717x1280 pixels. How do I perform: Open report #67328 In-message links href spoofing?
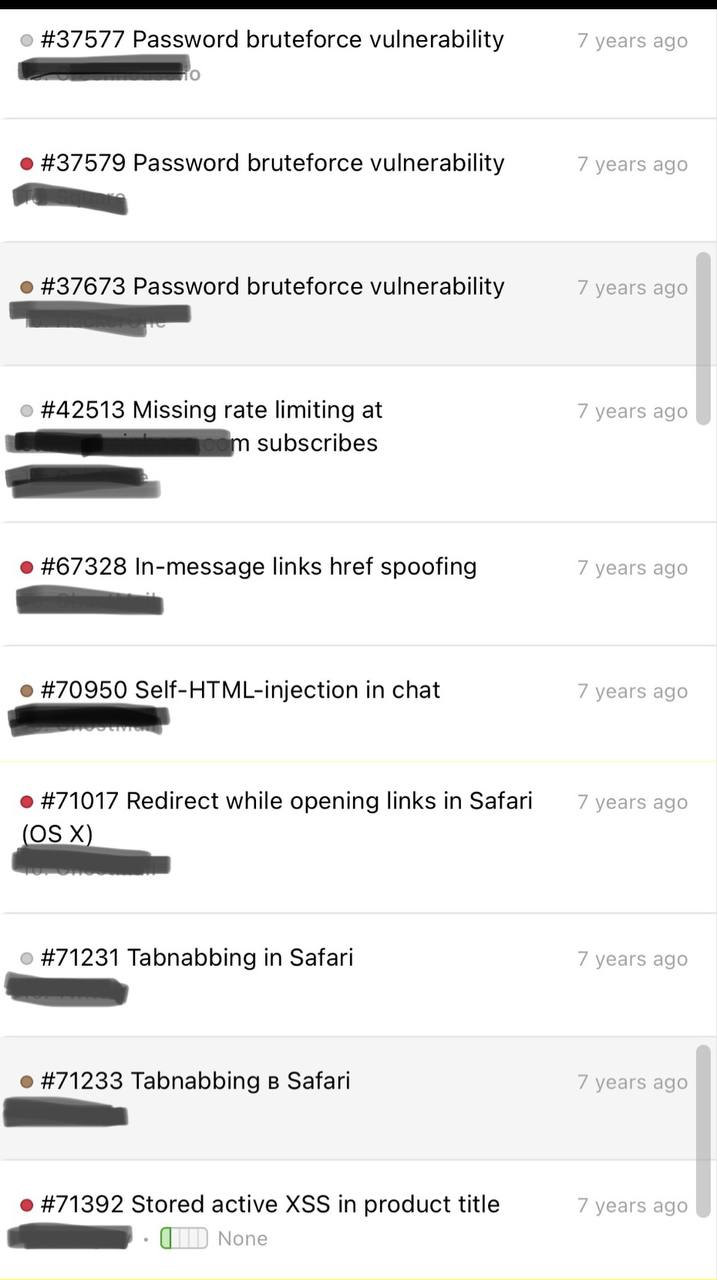pyautogui.click(x=258, y=567)
